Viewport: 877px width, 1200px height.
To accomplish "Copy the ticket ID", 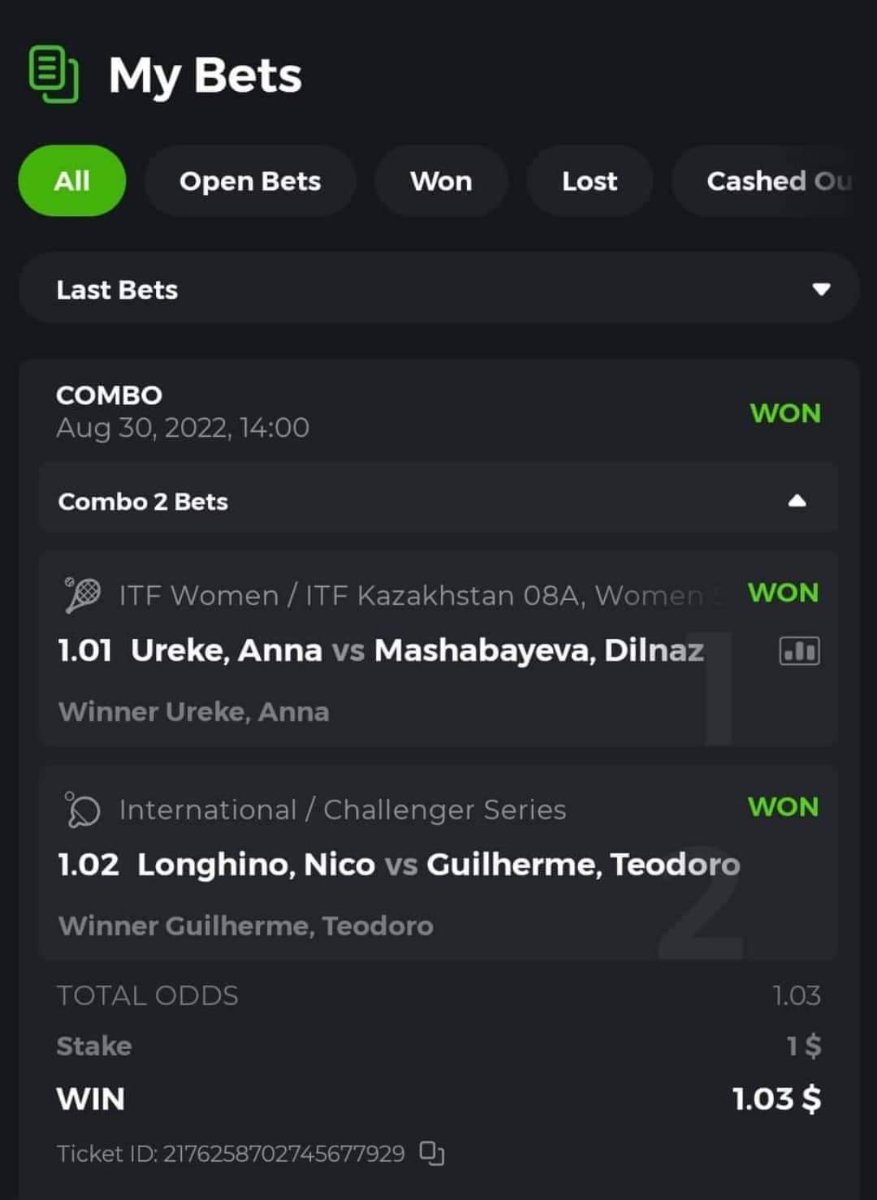I will [431, 1153].
